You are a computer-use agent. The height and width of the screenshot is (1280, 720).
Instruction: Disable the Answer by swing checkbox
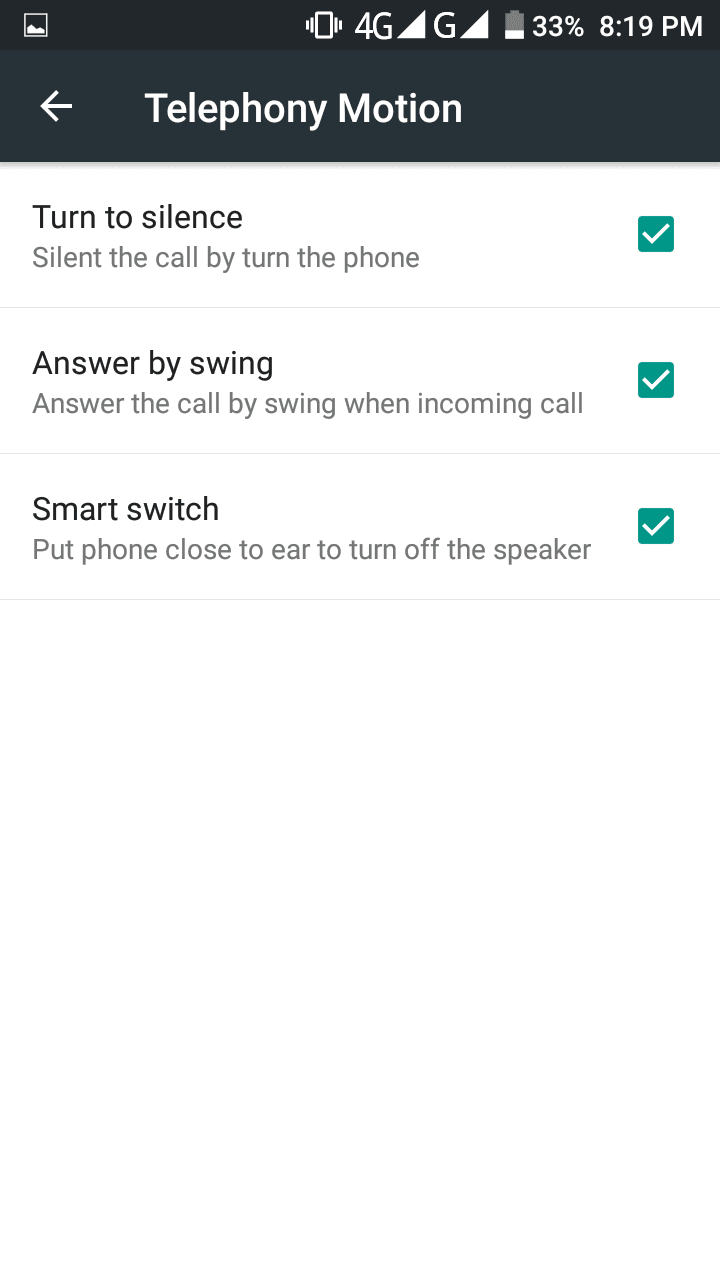[656, 380]
